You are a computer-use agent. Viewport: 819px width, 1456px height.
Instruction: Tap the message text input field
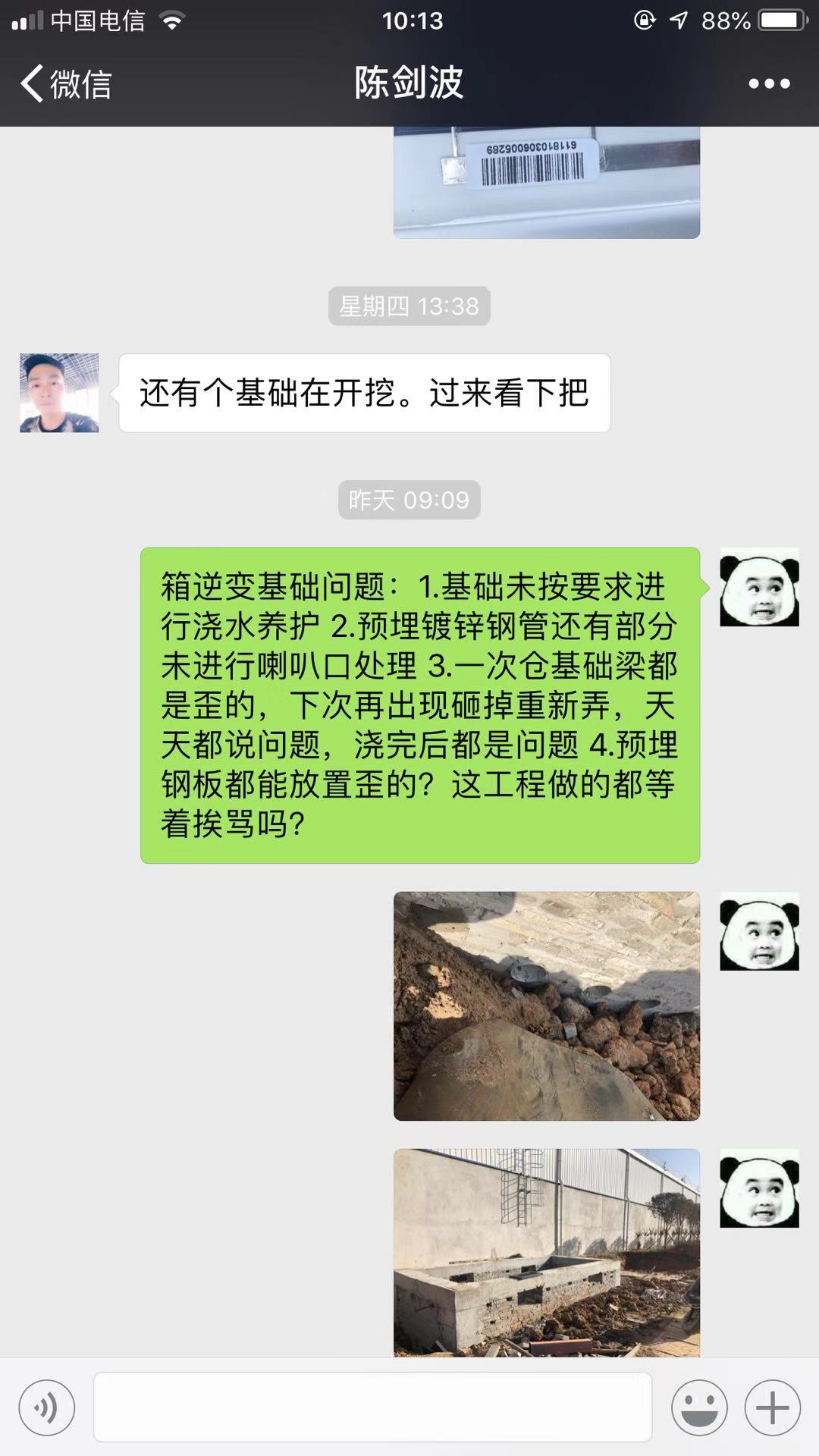[x=372, y=1407]
